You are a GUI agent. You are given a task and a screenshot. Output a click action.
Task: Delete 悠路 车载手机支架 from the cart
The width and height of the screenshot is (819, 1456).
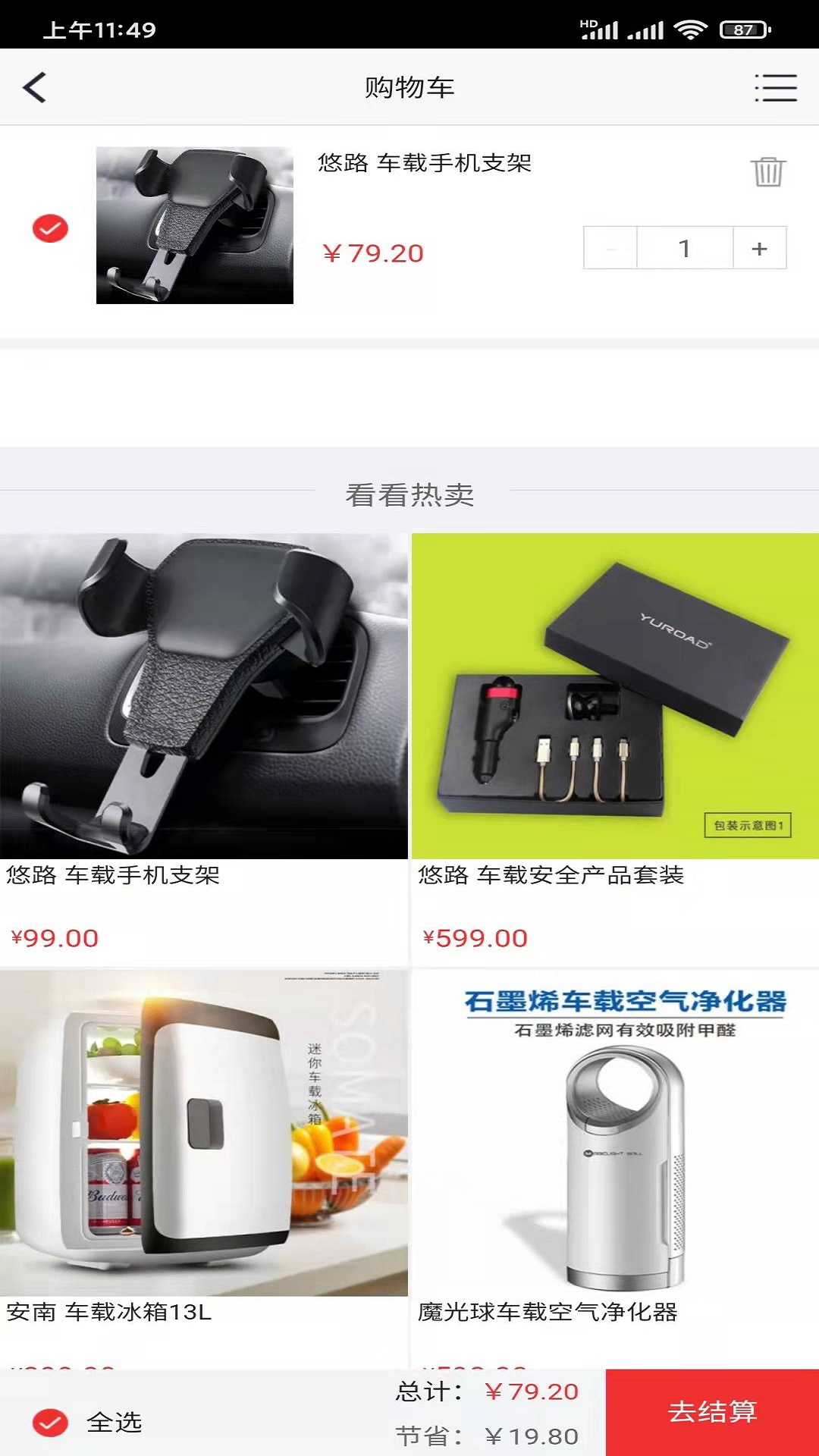pos(767,171)
